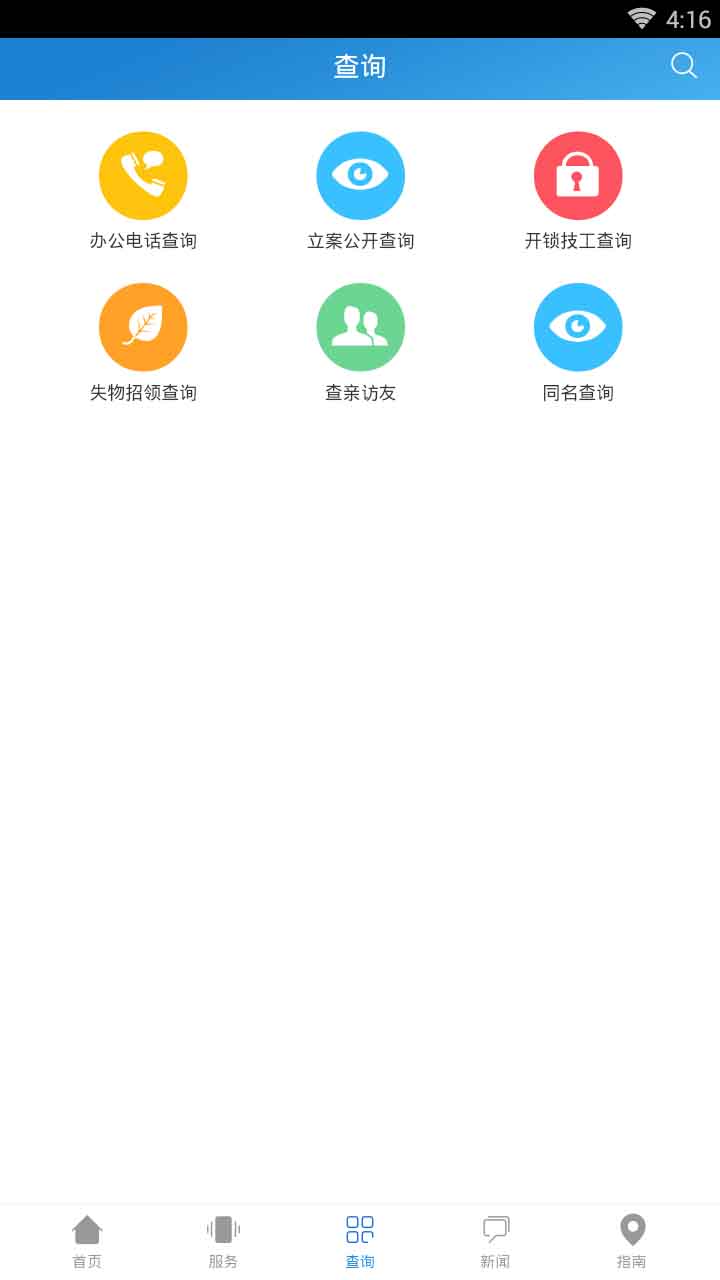Open the 立案公开查询 eye icon
720x1280 pixels.
tap(361, 175)
